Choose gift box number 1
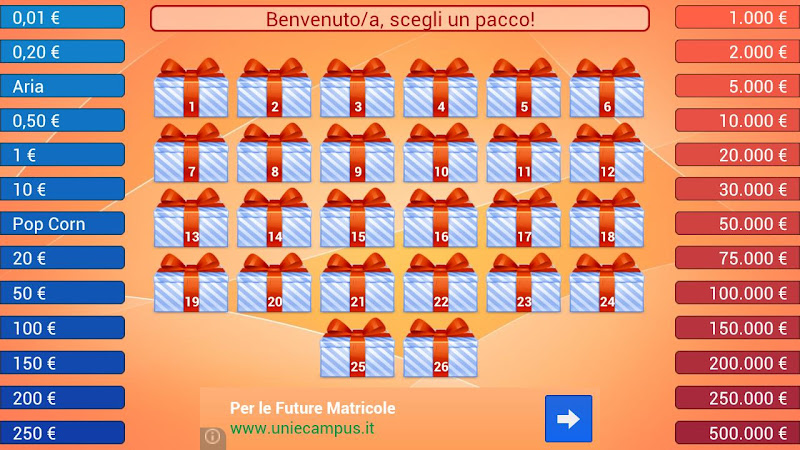800x450 pixels. click(x=191, y=89)
